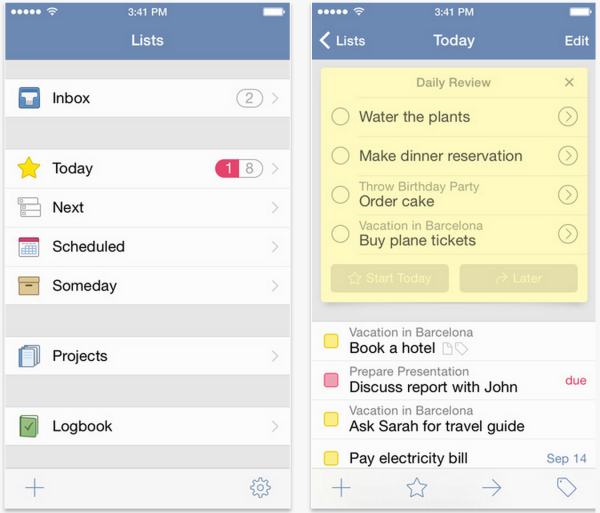This screenshot has height=513, width=600.
Task: Check off Make dinner reservation
Action: point(340,156)
